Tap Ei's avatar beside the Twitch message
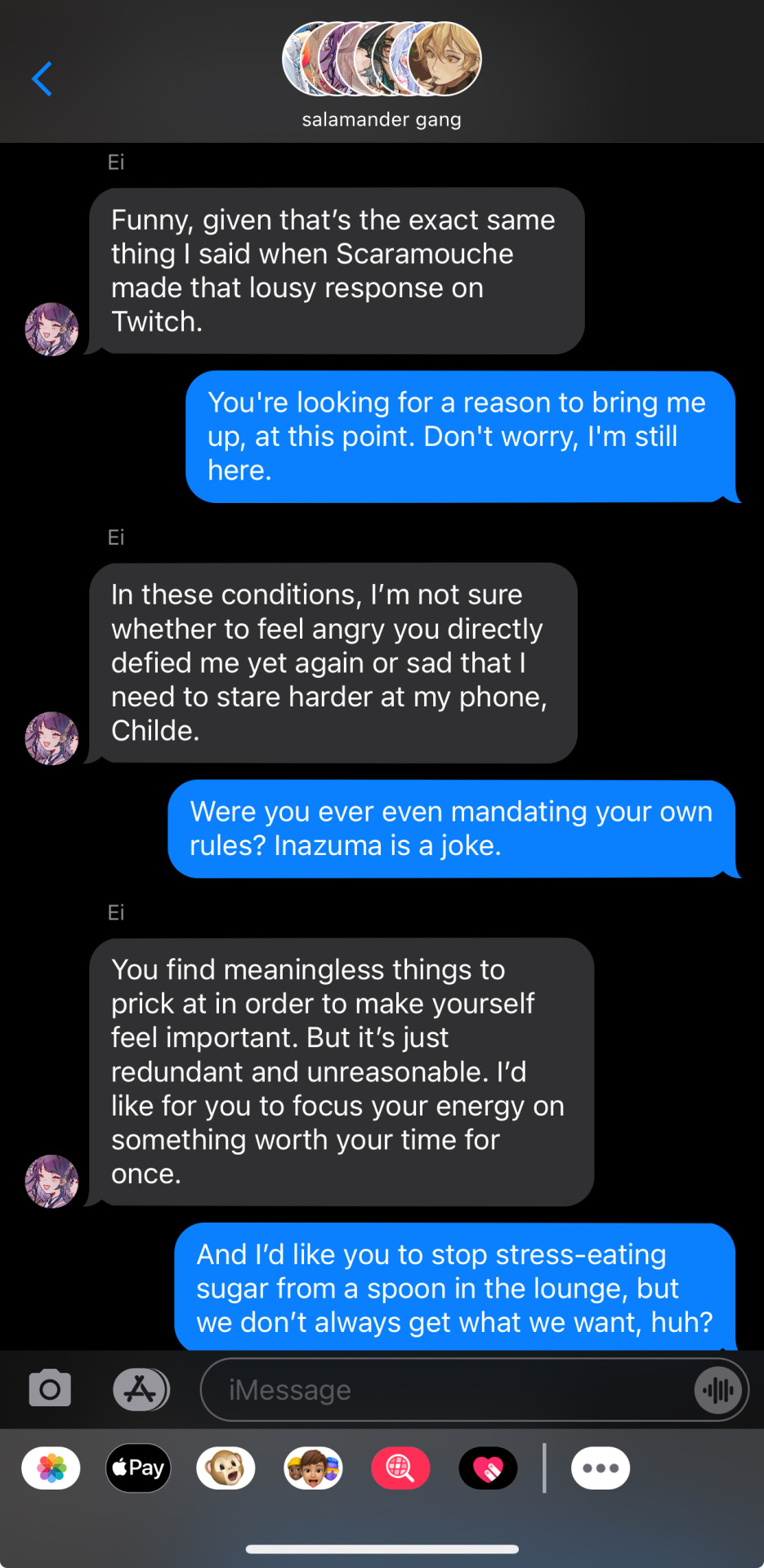The image size is (764, 1568). coord(51,329)
